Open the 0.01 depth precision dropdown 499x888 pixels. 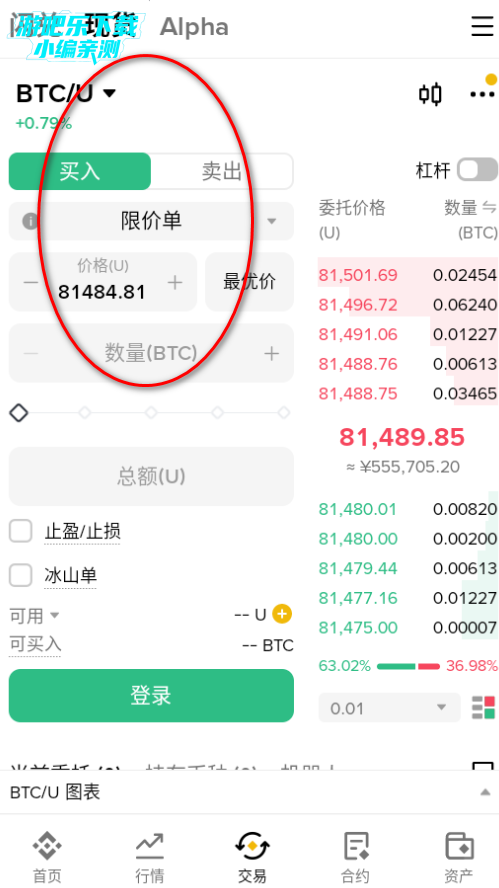[x=389, y=708]
